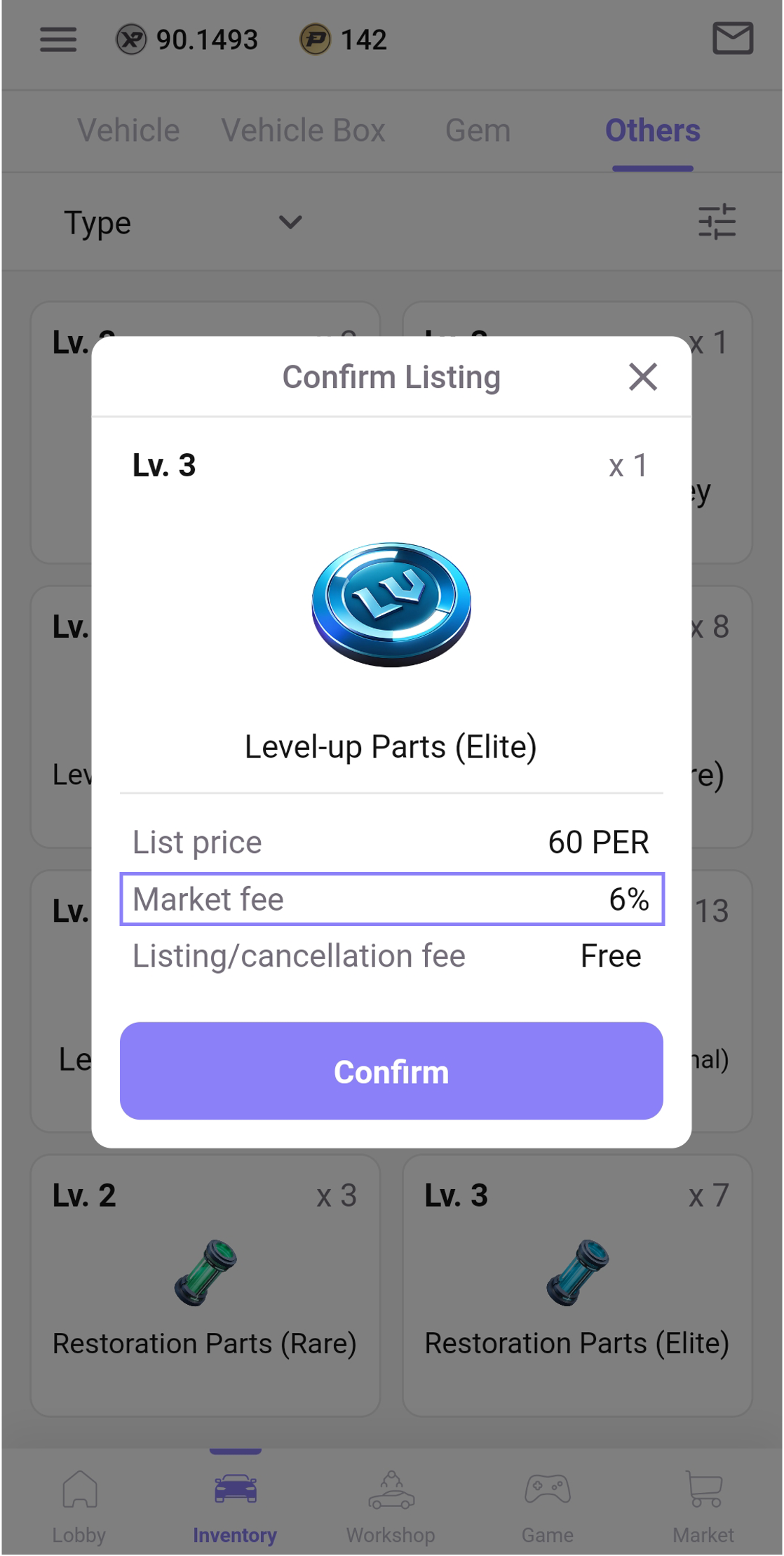Viewport: 784px width, 1556px height.
Task: Switch to the Vehicle tab
Action: (x=128, y=130)
